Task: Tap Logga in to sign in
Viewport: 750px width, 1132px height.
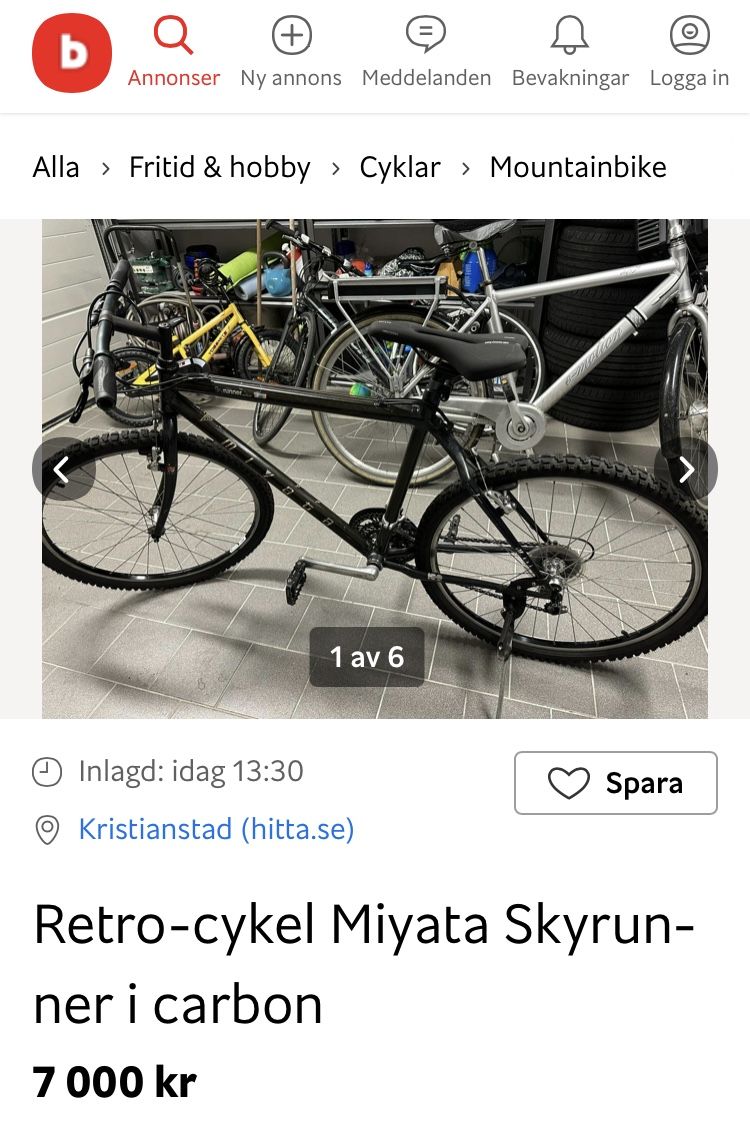Action: [x=689, y=53]
